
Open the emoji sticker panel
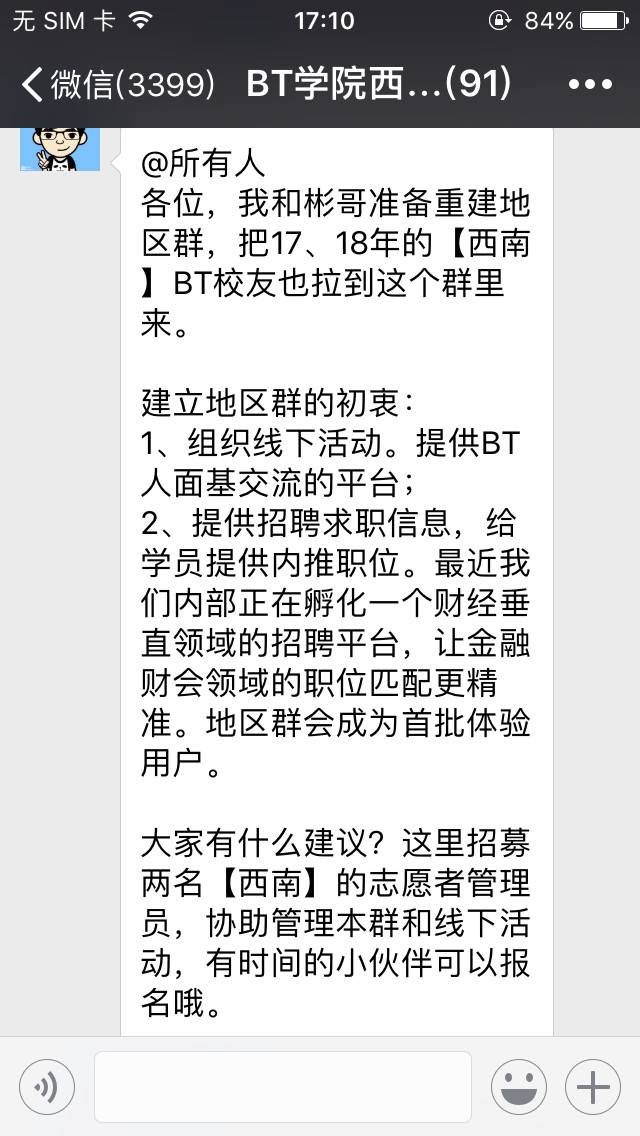click(519, 1087)
